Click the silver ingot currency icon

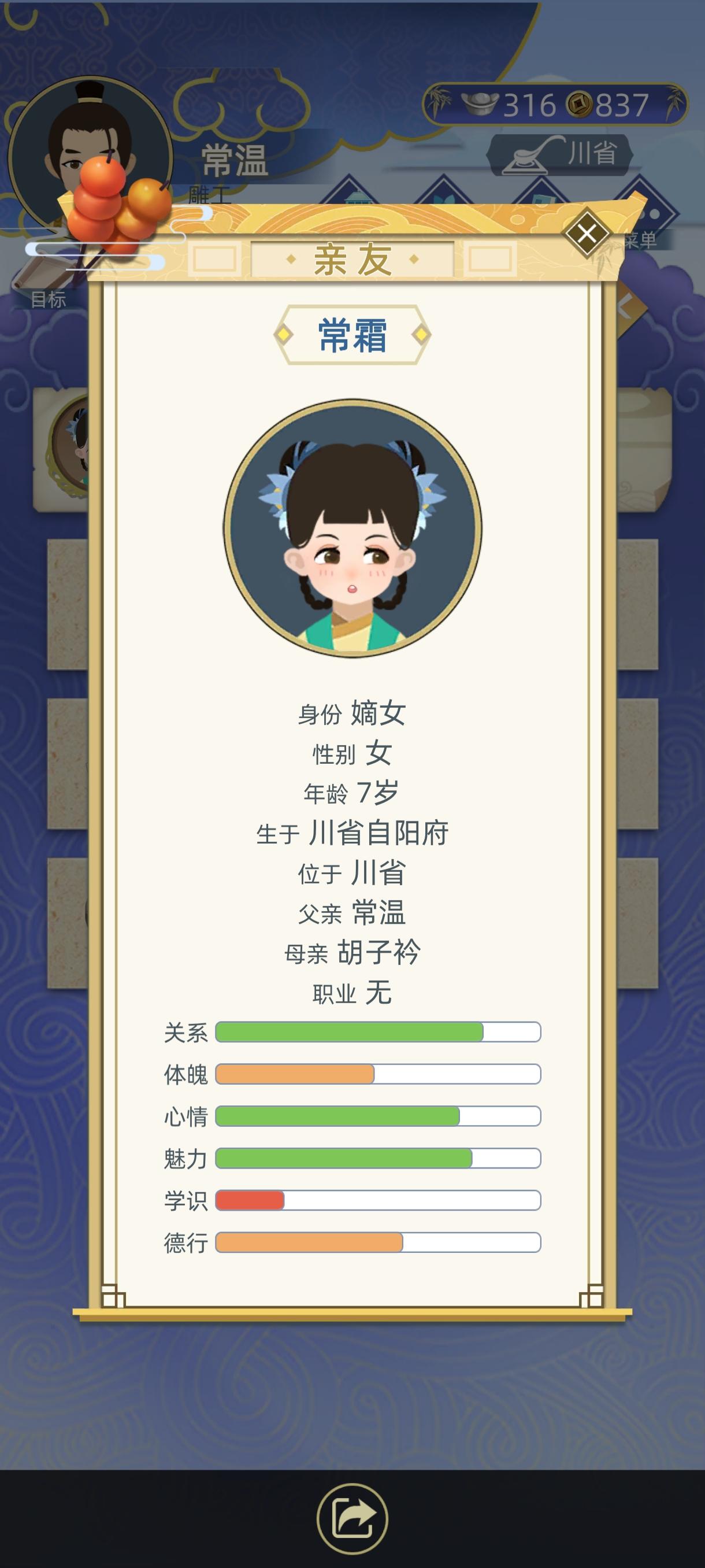pyautogui.click(x=481, y=103)
